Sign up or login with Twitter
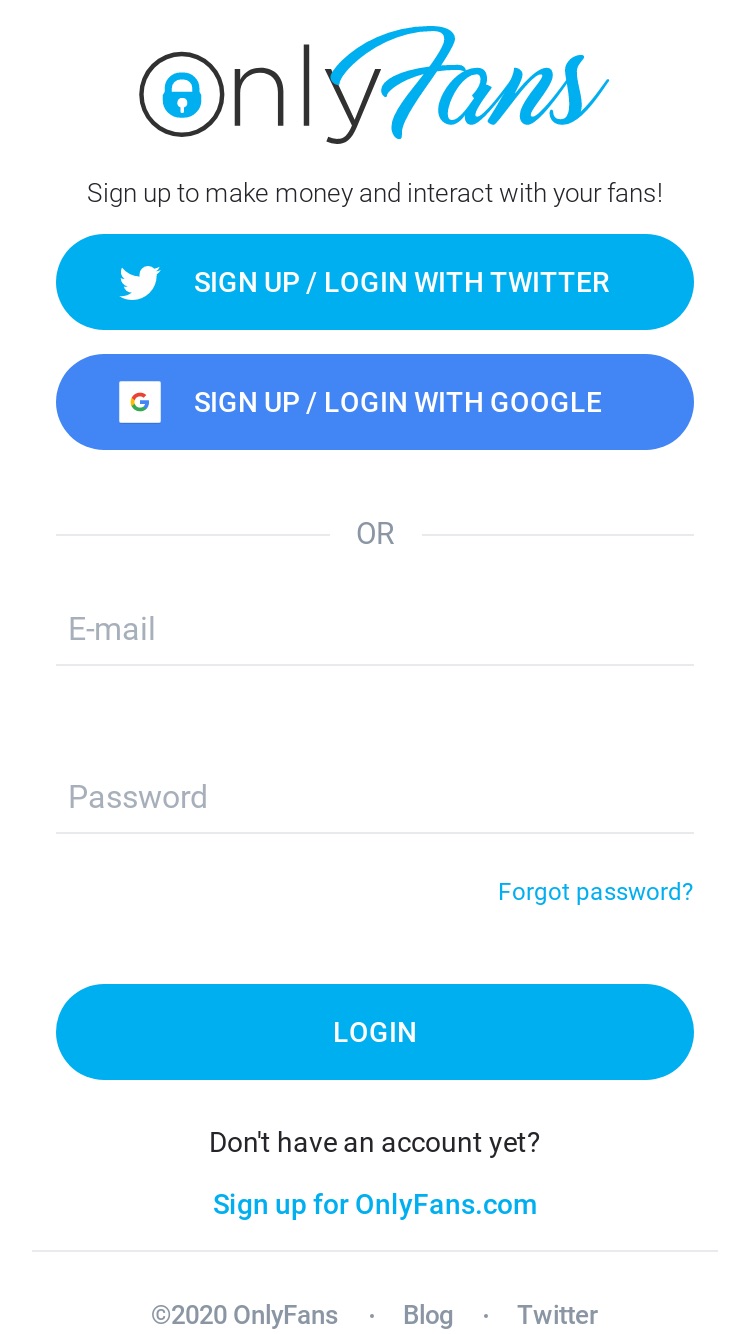 coord(375,282)
